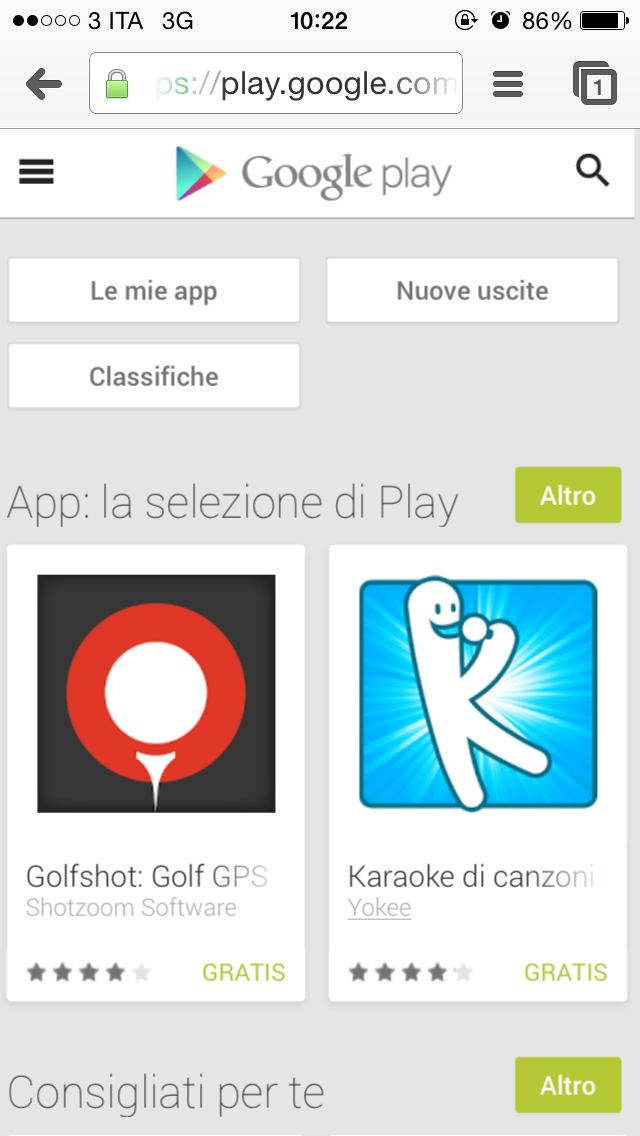Open the browser tabs switcher
640x1136 pixels.
point(594,84)
